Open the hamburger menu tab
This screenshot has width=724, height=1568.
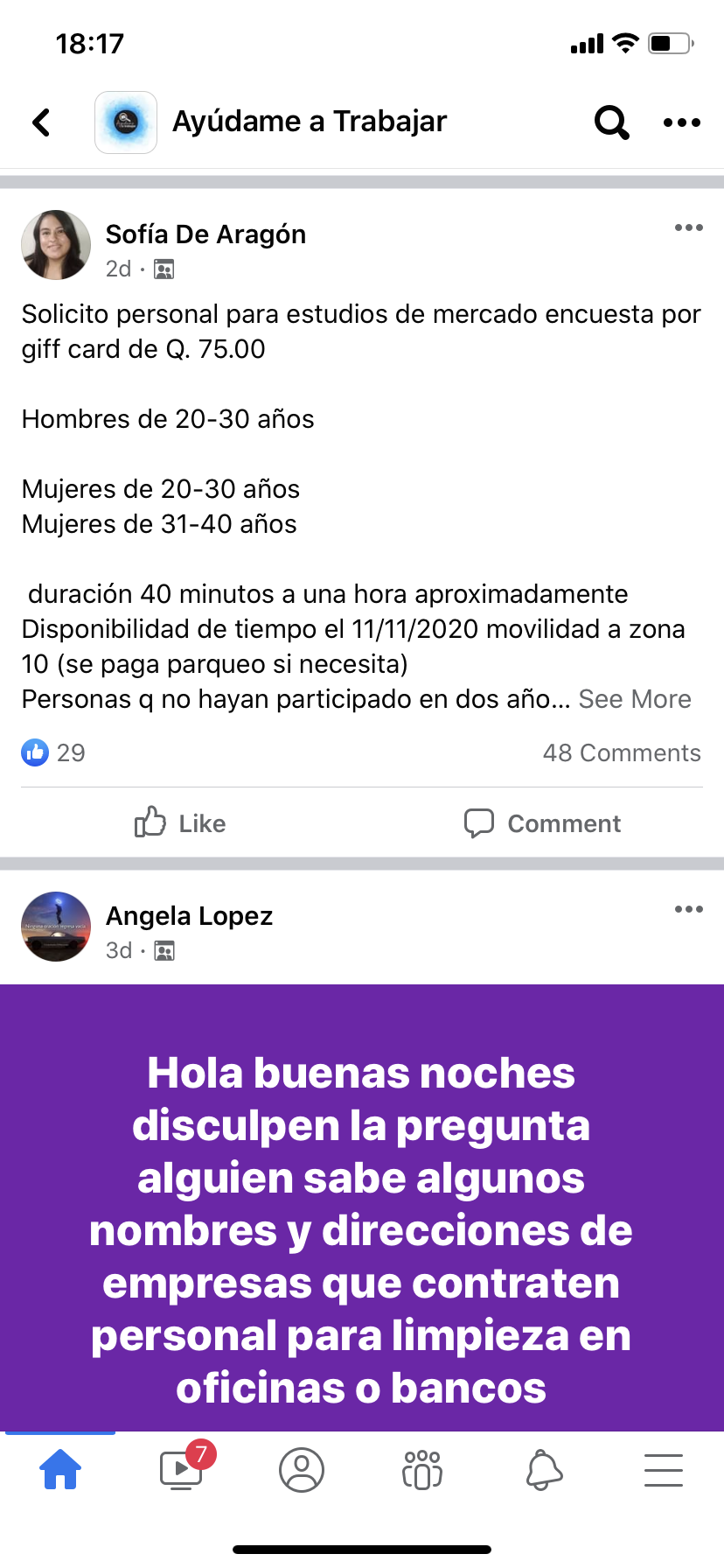(664, 1470)
